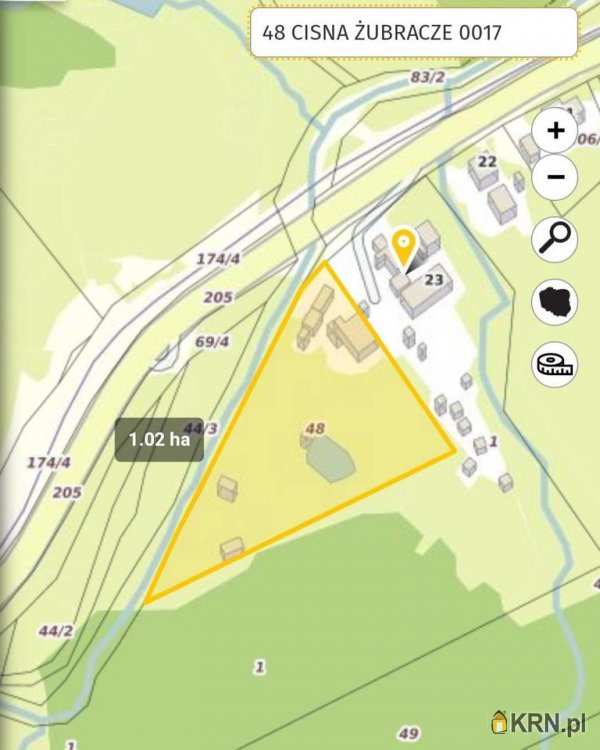Open the magnifying glass search tool
This screenshot has height=750, width=600.
point(555,239)
